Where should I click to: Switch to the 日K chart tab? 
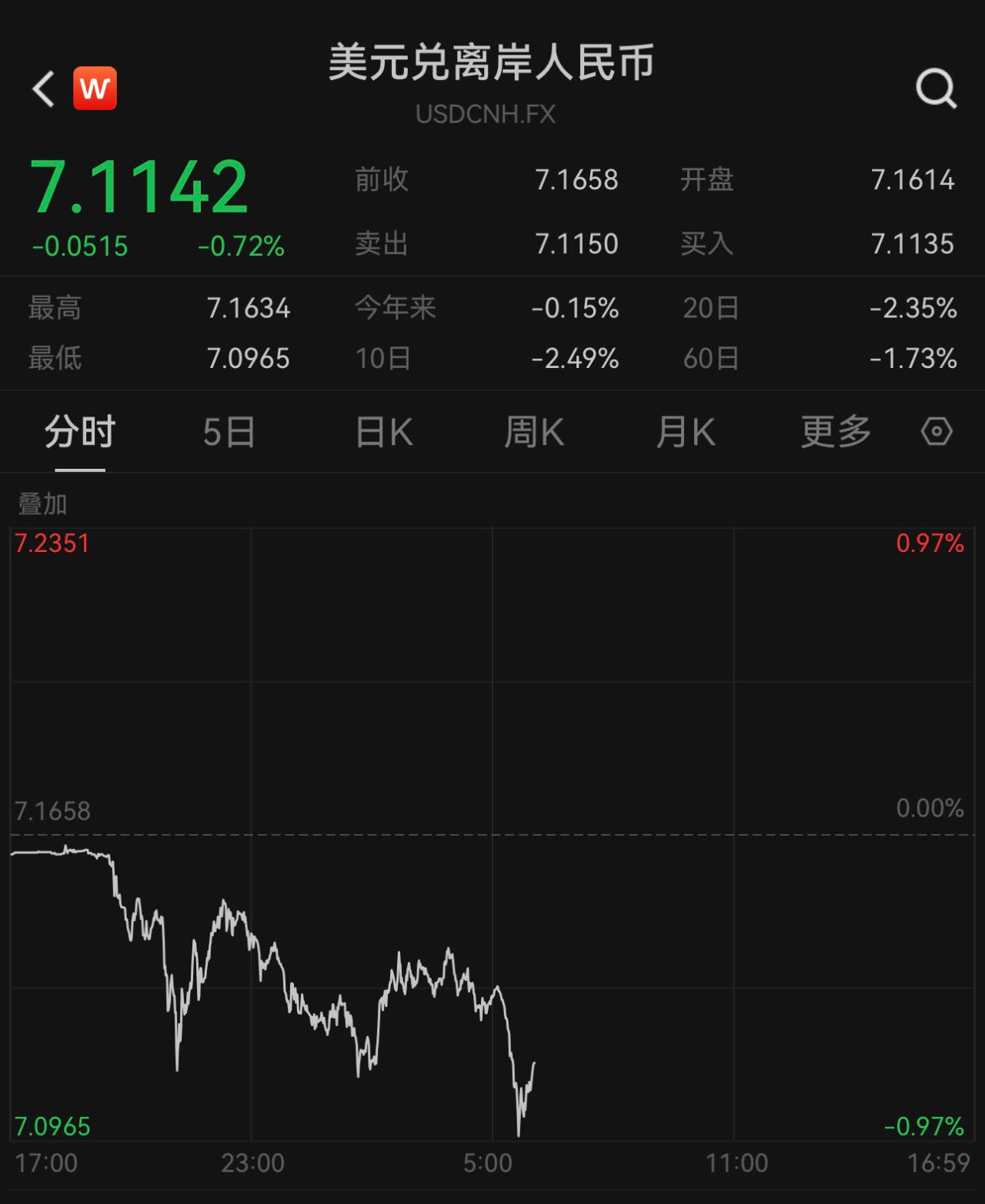click(x=384, y=432)
